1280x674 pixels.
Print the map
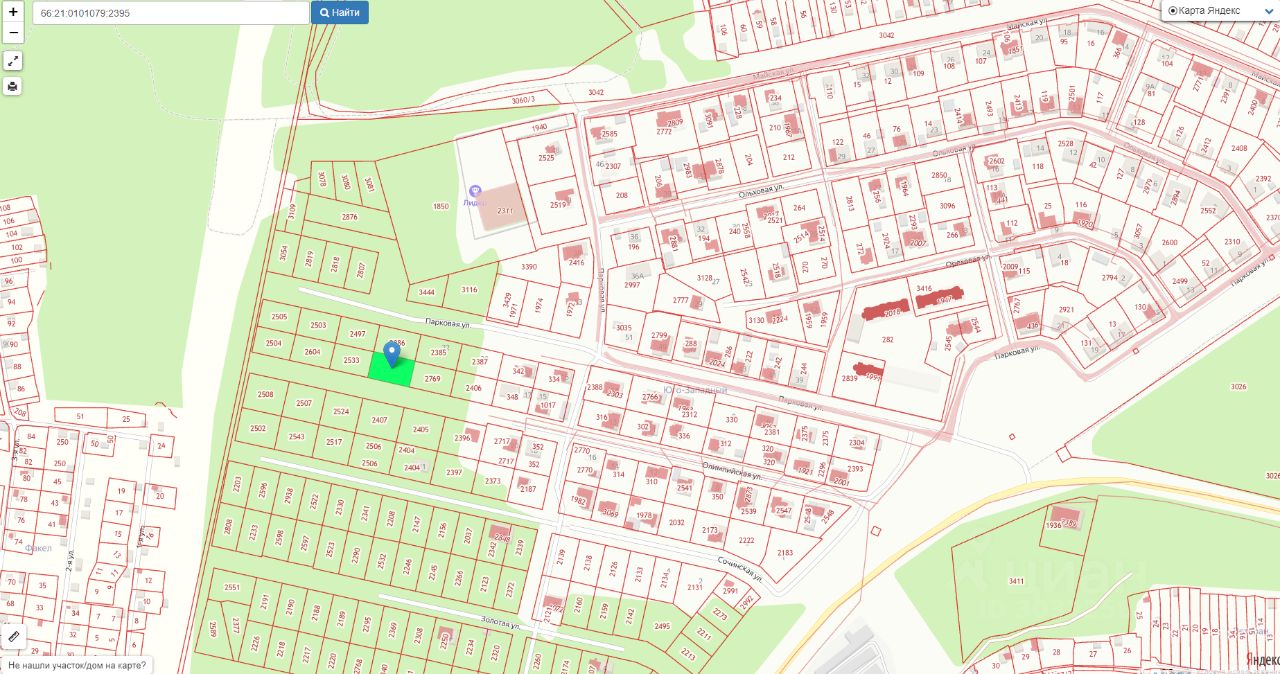(x=13, y=86)
